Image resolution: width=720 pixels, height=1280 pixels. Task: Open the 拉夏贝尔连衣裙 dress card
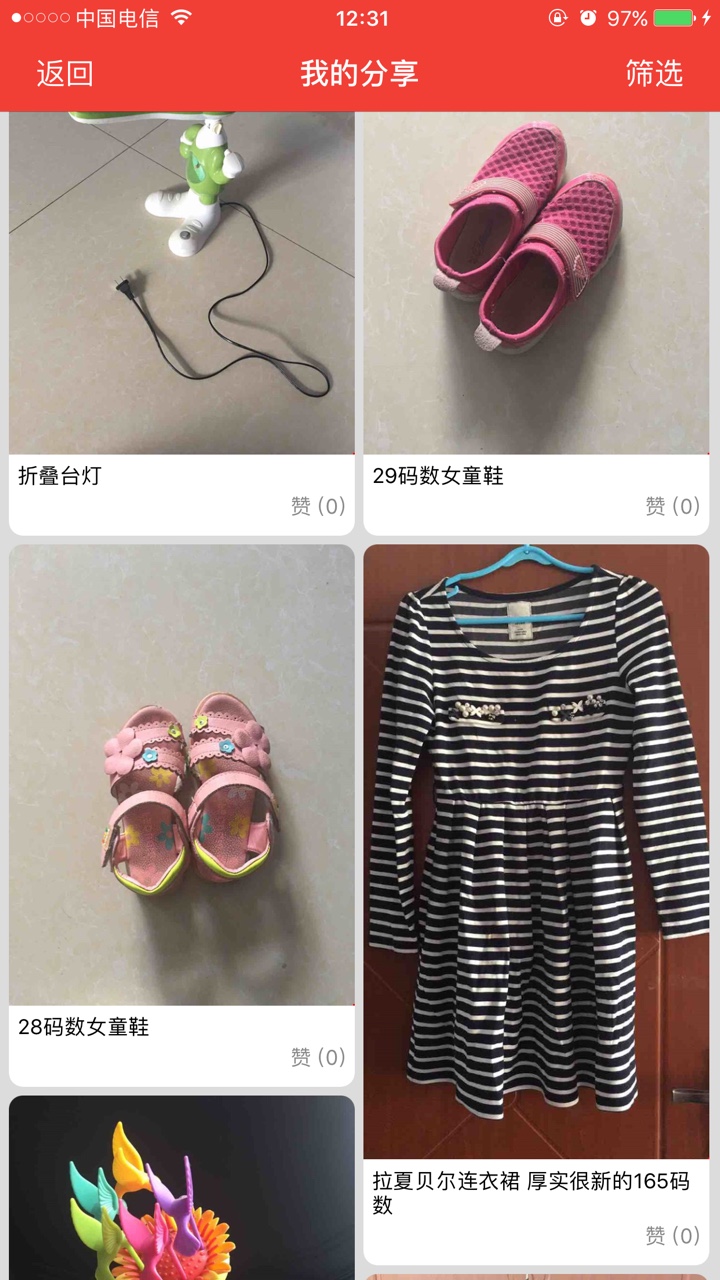(x=536, y=904)
